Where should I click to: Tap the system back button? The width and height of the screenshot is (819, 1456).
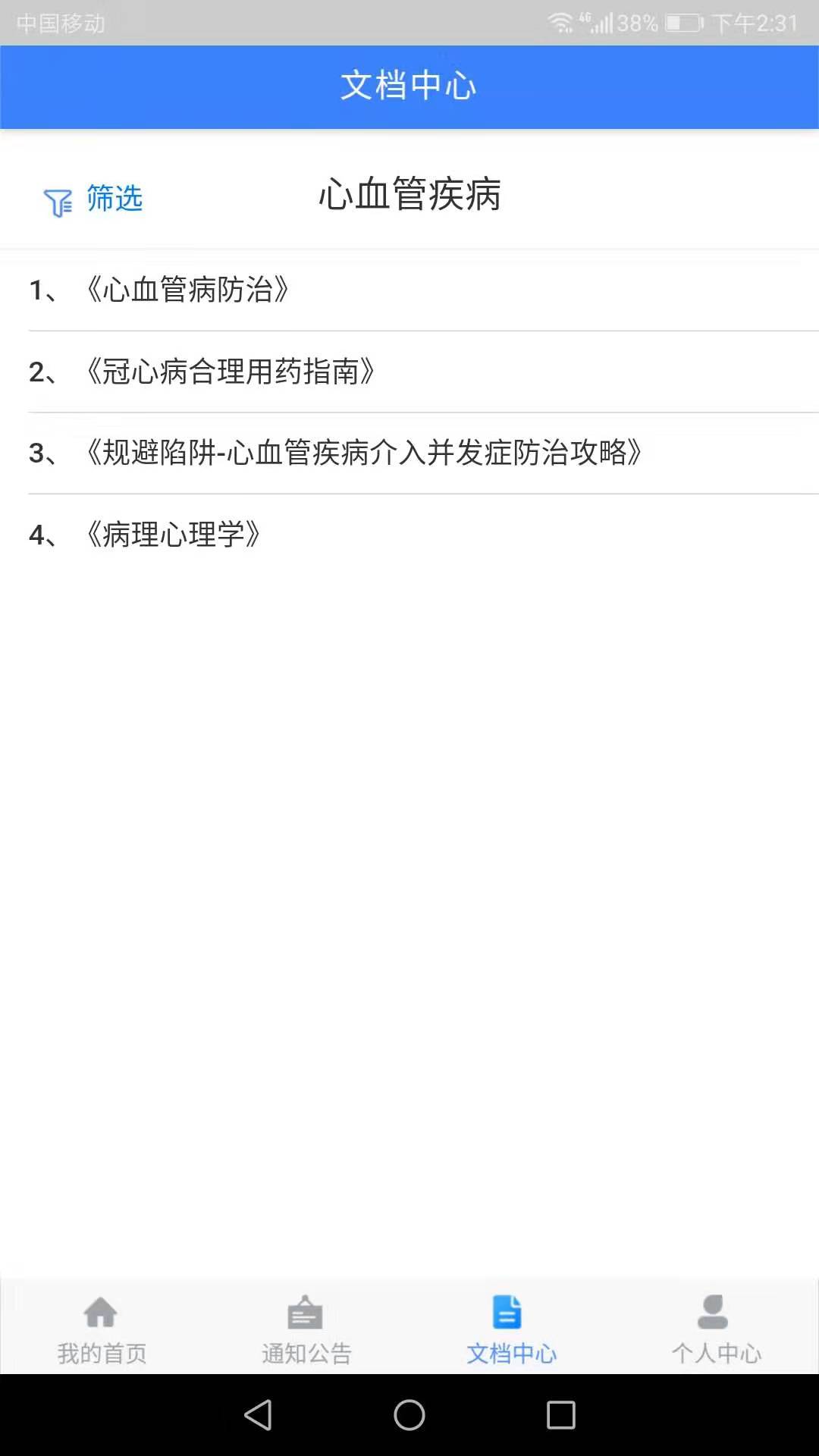pyautogui.click(x=258, y=1415)
